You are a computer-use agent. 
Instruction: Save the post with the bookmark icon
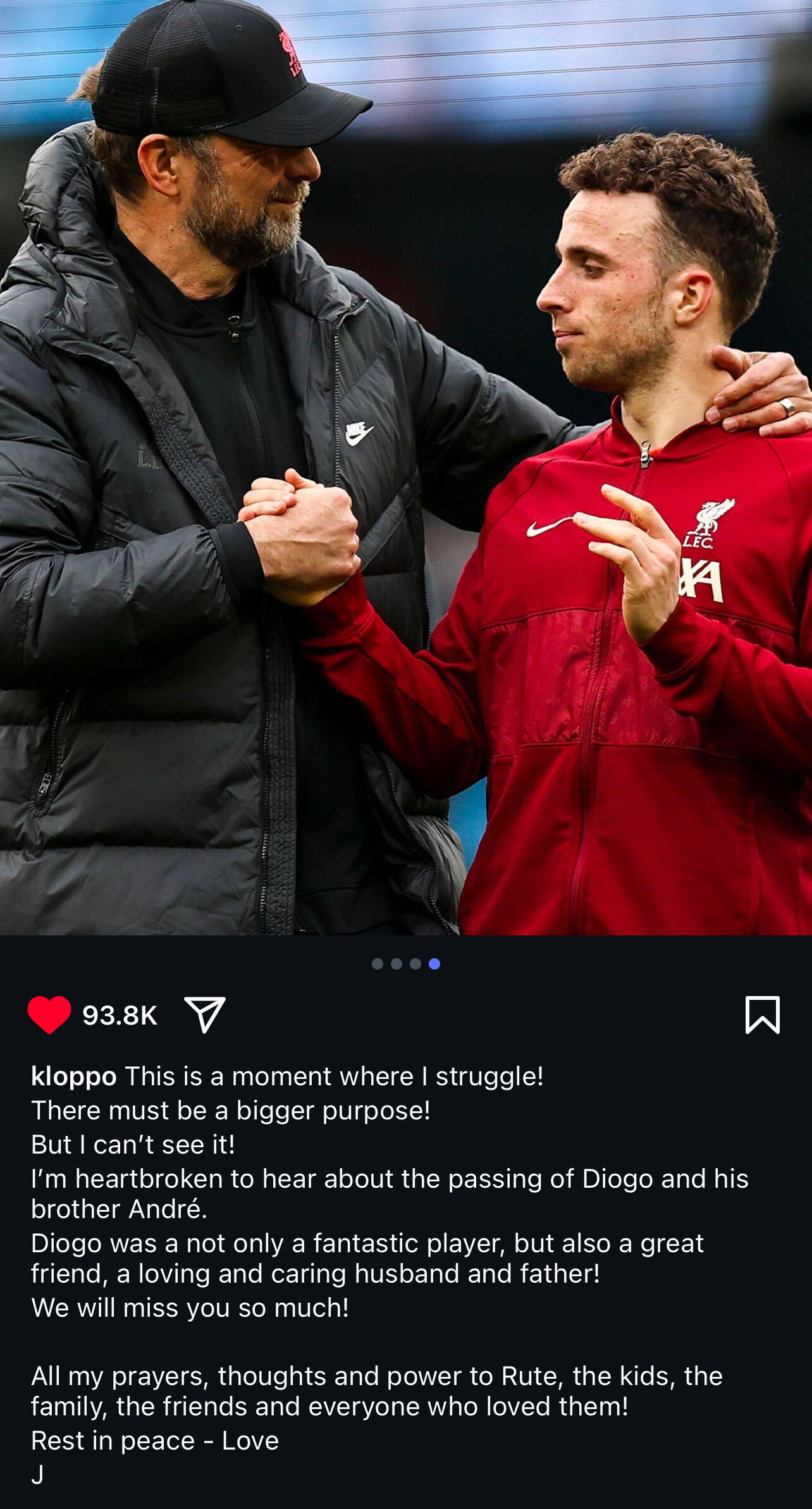coord(763,1014)
